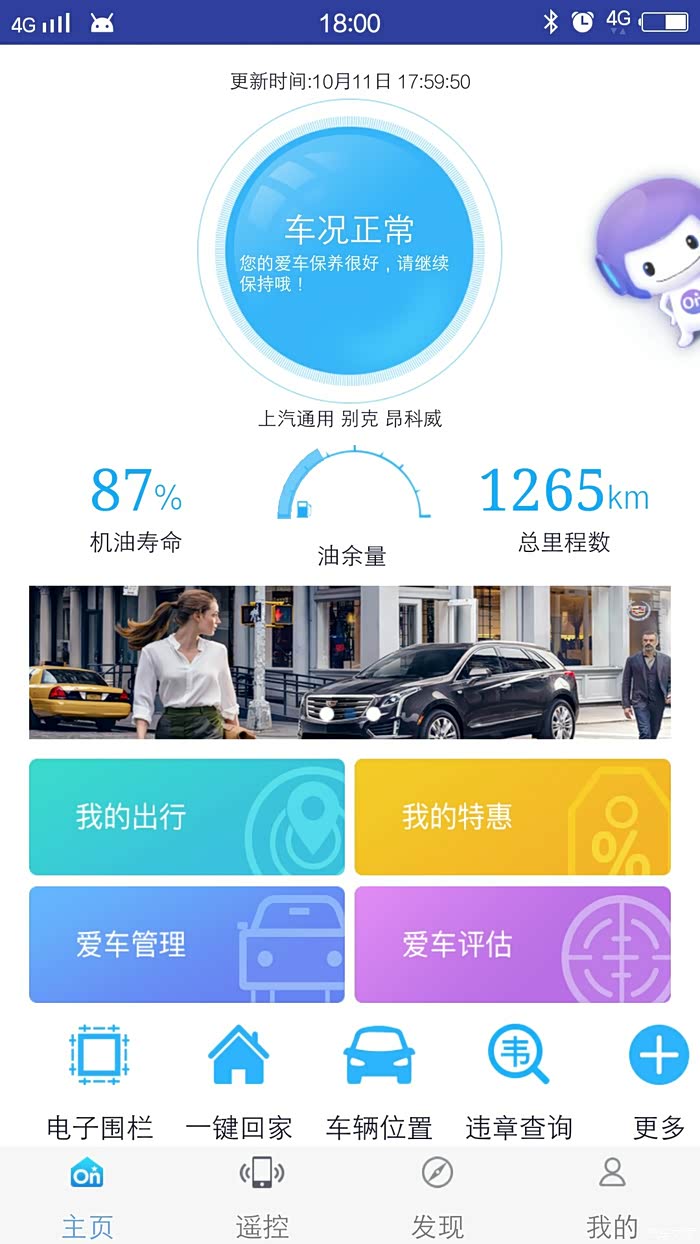The image size is (700, 1244).
Task: Open 违章查询 violation lookup
Action: (x=519, y=1083)
